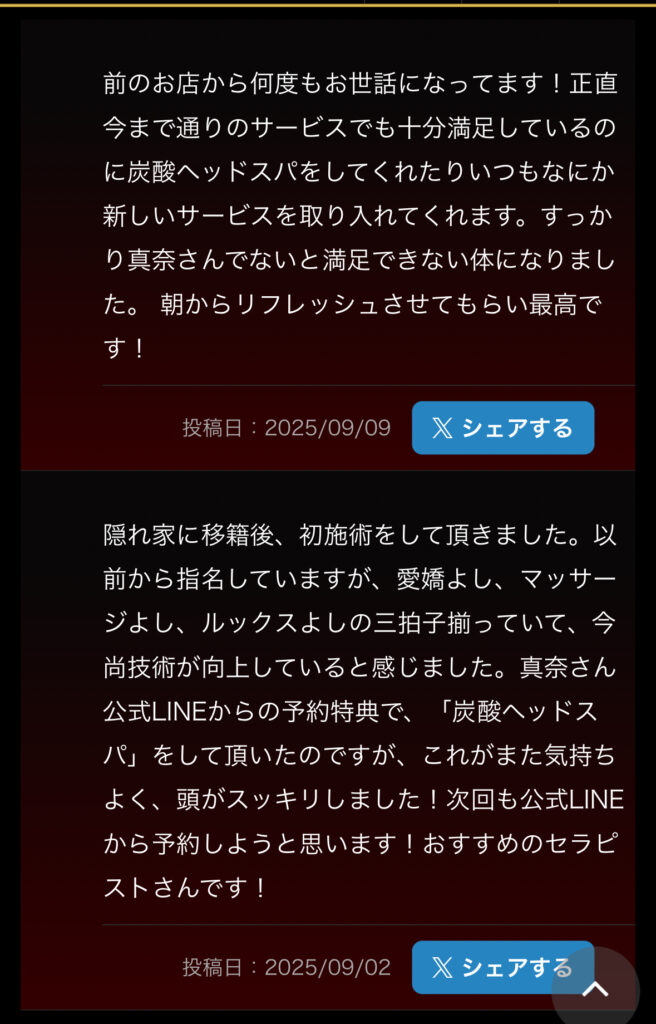Share the 2025/09/09 review on X
This screenshot has width=656, height=1024.
click(x=502, y=428)
